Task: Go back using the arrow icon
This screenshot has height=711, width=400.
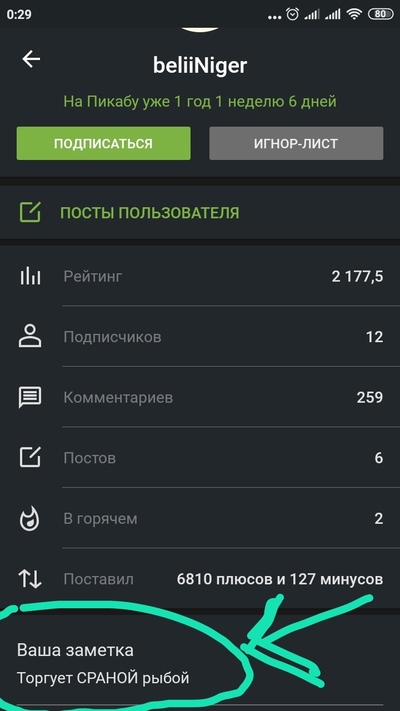Action: coord(31,59)
